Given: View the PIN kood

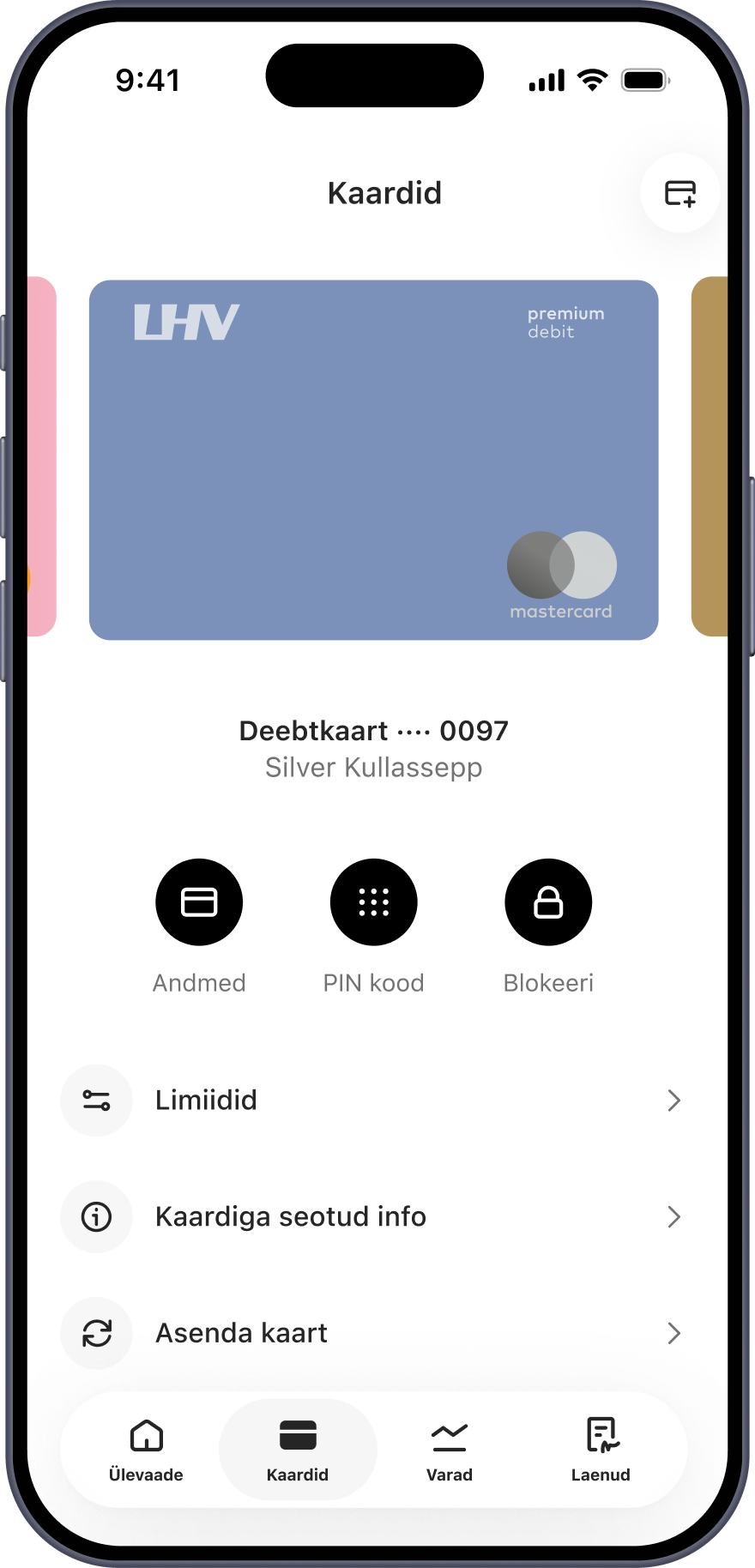Looking at the screenshot, I should pos(373,902).
